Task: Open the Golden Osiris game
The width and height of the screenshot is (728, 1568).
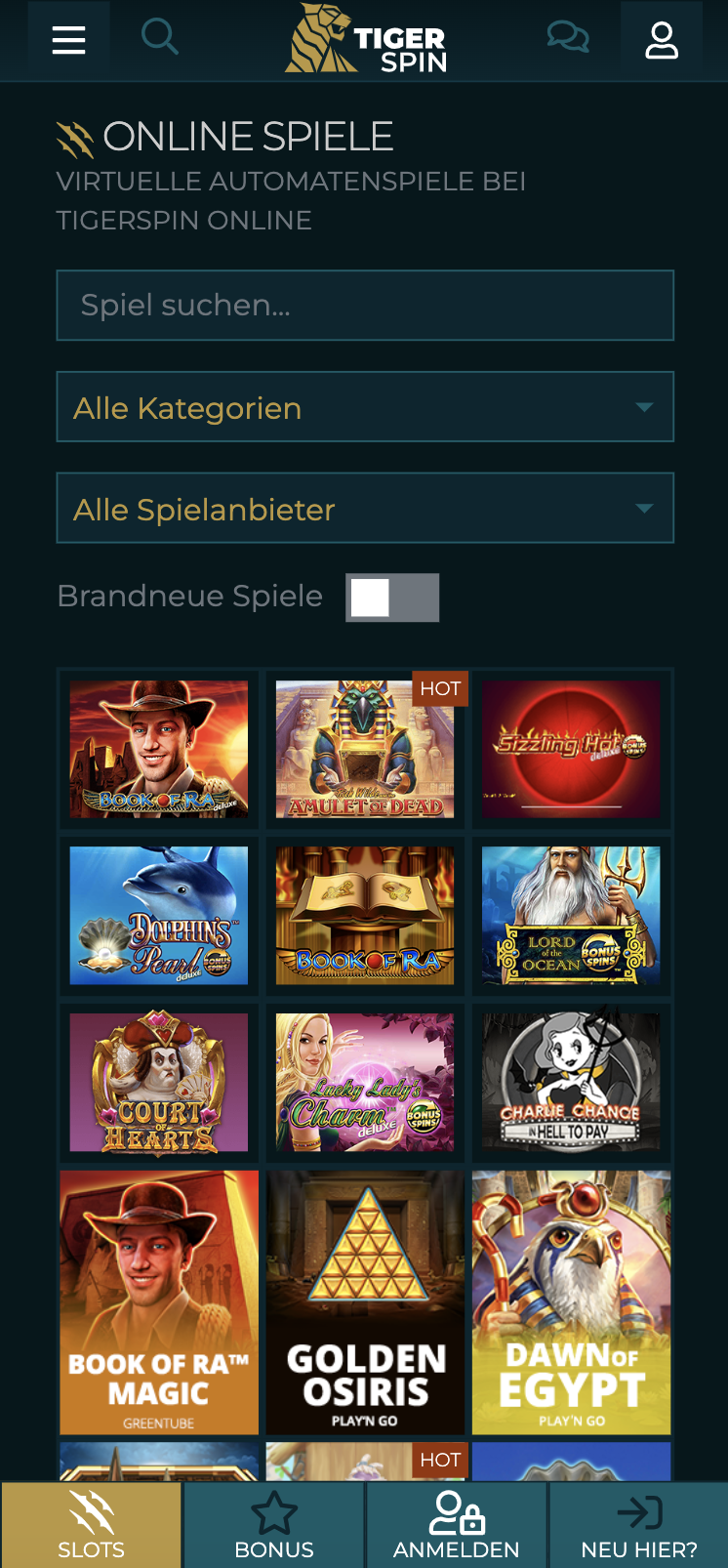Action: (365, 1301)
